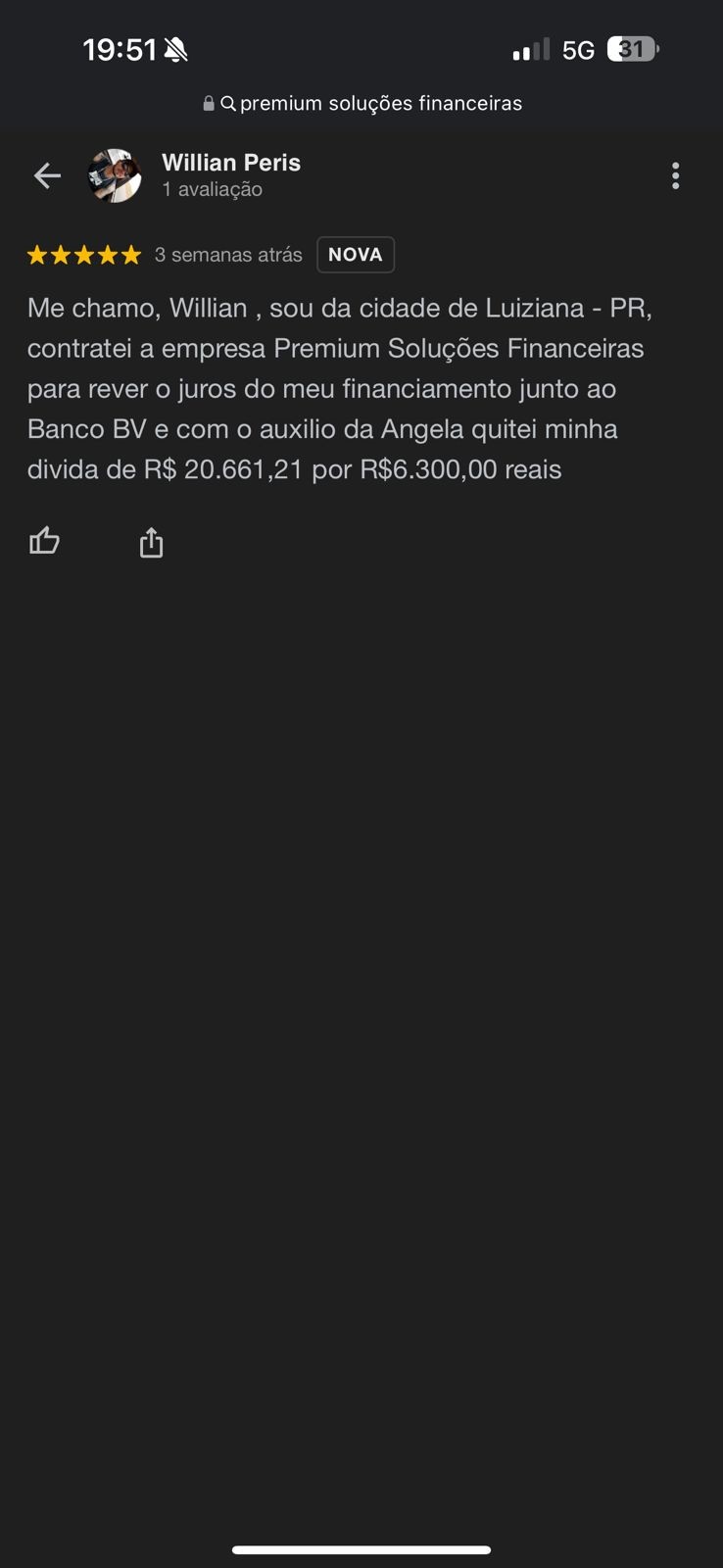This screenshot has width=723, height=1568.
Task: Like Willian's review with thumbs up
Action: (44, 541)
